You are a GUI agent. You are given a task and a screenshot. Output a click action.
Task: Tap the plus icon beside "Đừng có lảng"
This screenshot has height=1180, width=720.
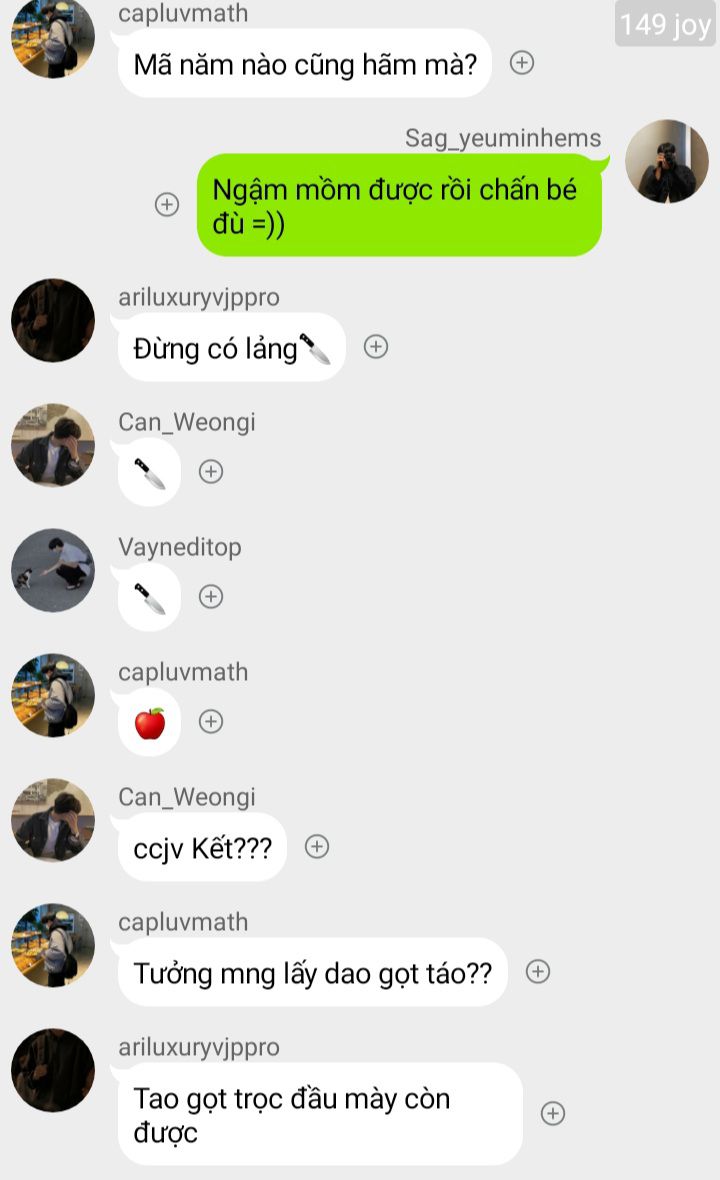(x=375, y=347)
